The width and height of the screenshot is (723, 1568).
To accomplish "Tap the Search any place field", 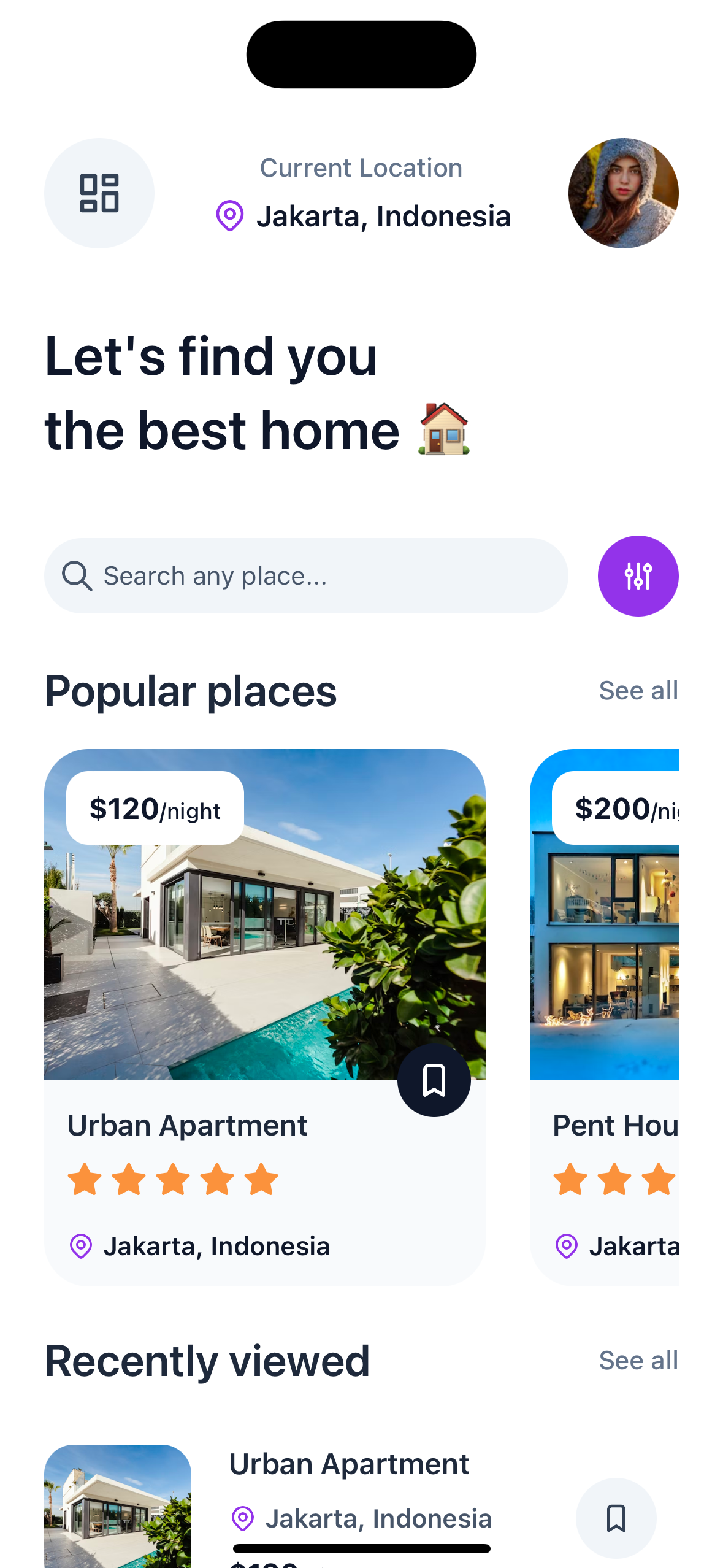I will point(305,575).
